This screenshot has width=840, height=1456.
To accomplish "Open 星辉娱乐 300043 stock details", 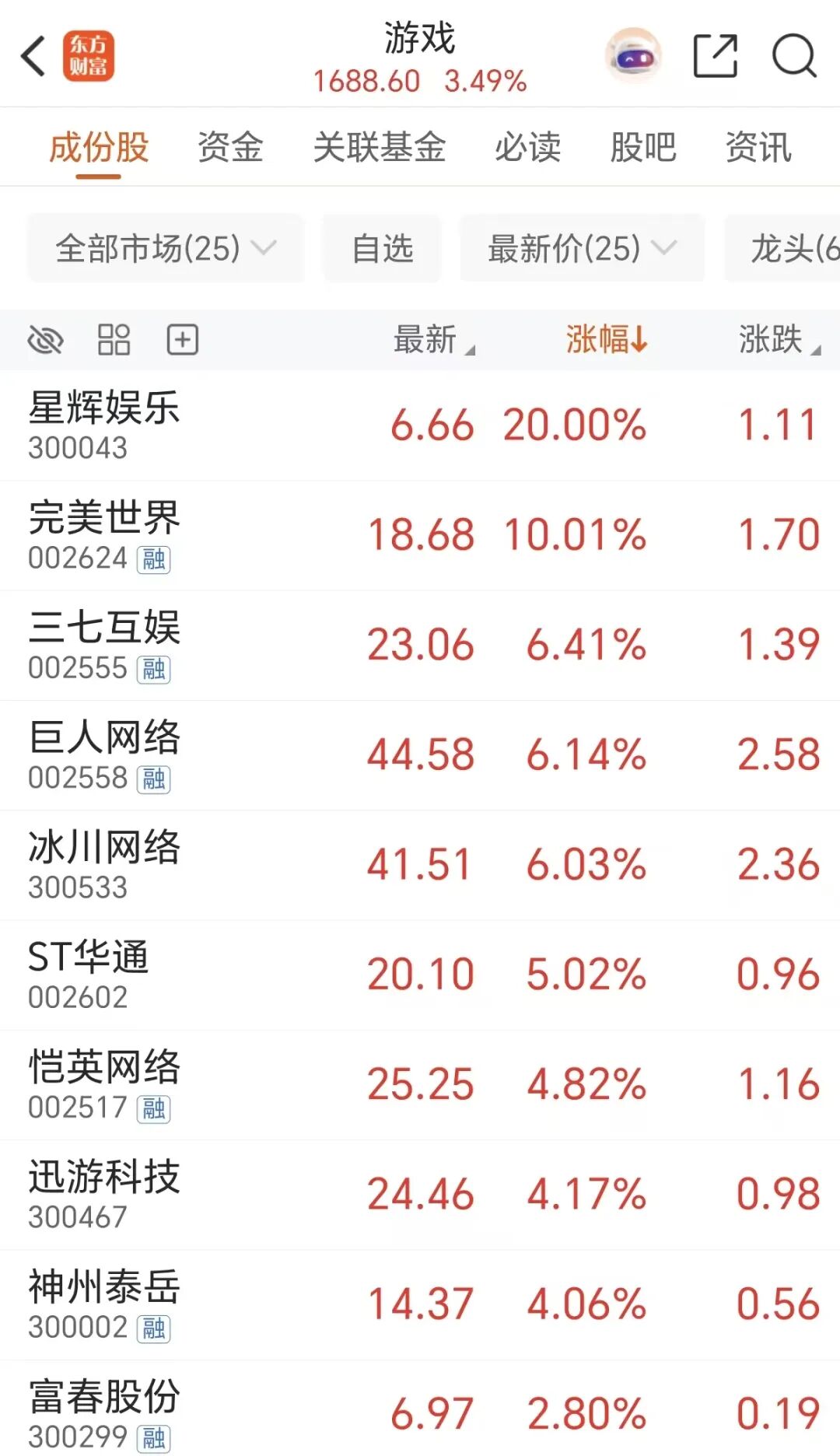I will pos(420,425).
